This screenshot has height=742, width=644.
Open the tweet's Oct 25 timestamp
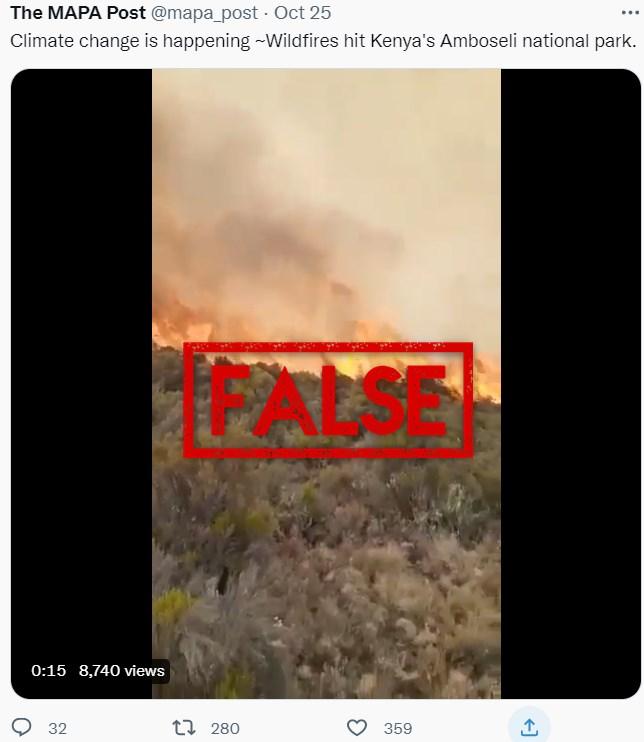(303, 13)
